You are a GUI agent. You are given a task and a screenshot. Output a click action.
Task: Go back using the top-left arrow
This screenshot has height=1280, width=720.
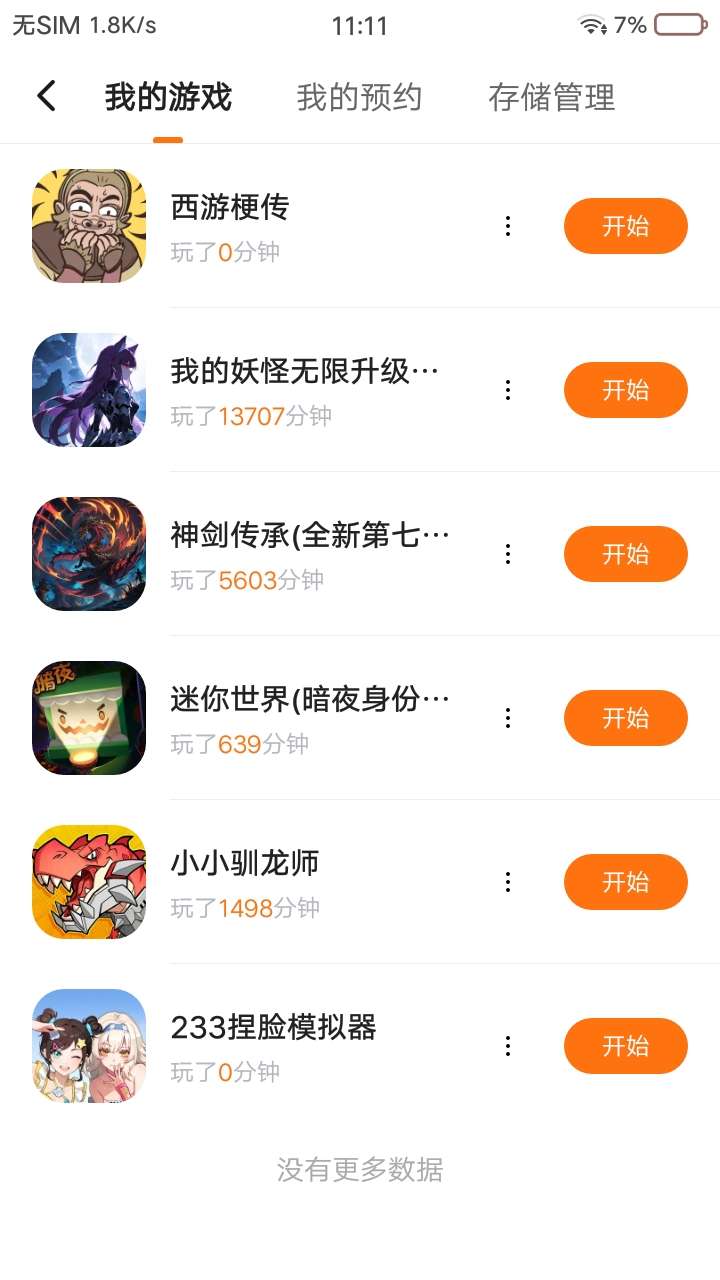tap(46, 97)
